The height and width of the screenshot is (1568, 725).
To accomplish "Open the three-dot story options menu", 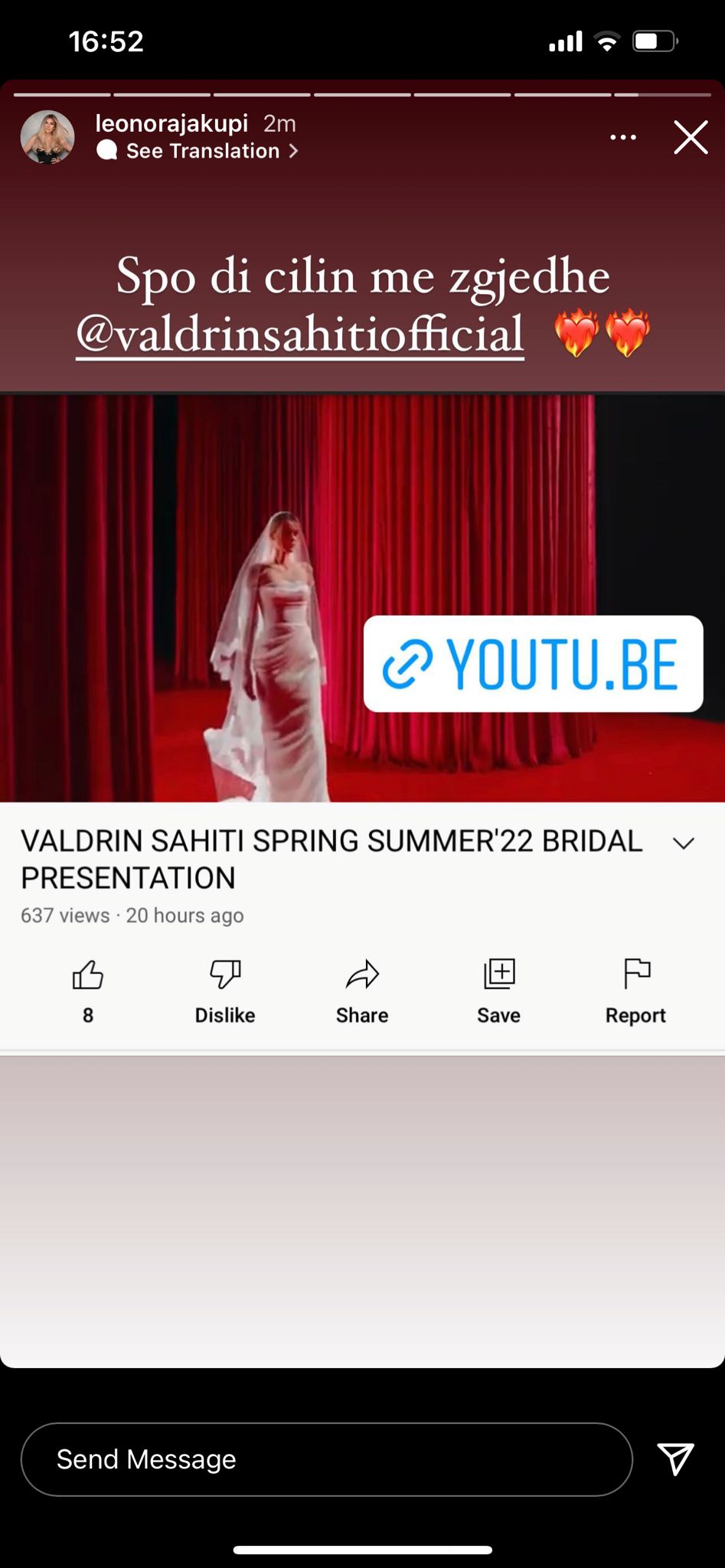I will tap(622, 138).
